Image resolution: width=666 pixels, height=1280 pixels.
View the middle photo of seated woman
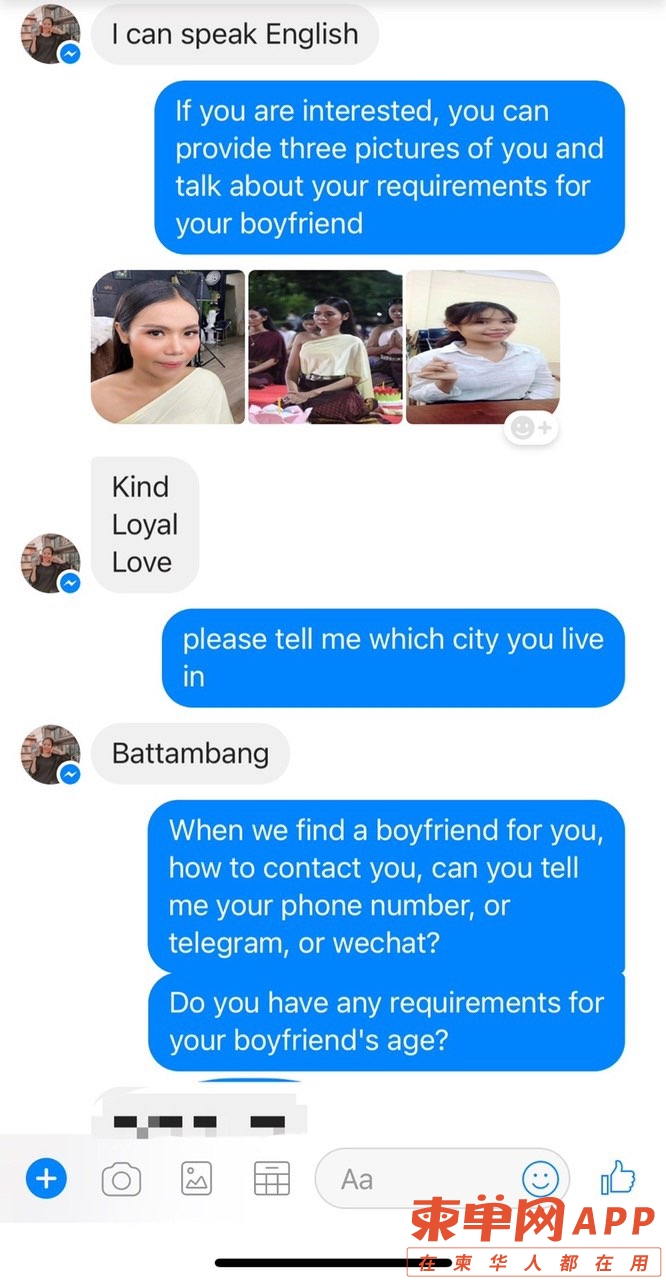[x=325, y=347]
